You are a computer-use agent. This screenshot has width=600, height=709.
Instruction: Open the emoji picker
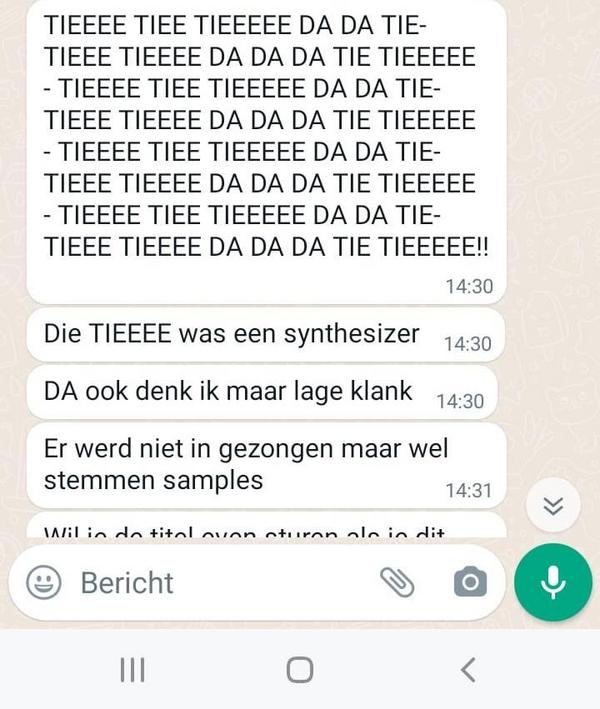tap(43, 582)
